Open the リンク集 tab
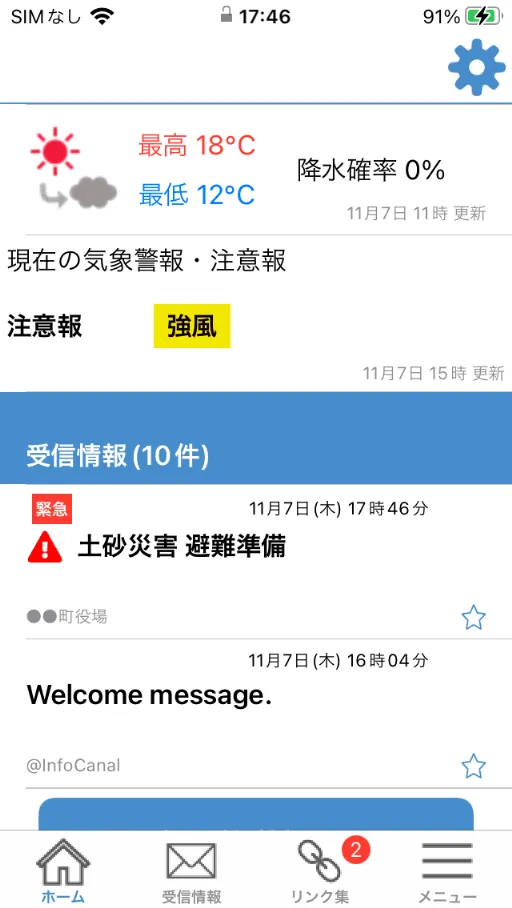 320,871
